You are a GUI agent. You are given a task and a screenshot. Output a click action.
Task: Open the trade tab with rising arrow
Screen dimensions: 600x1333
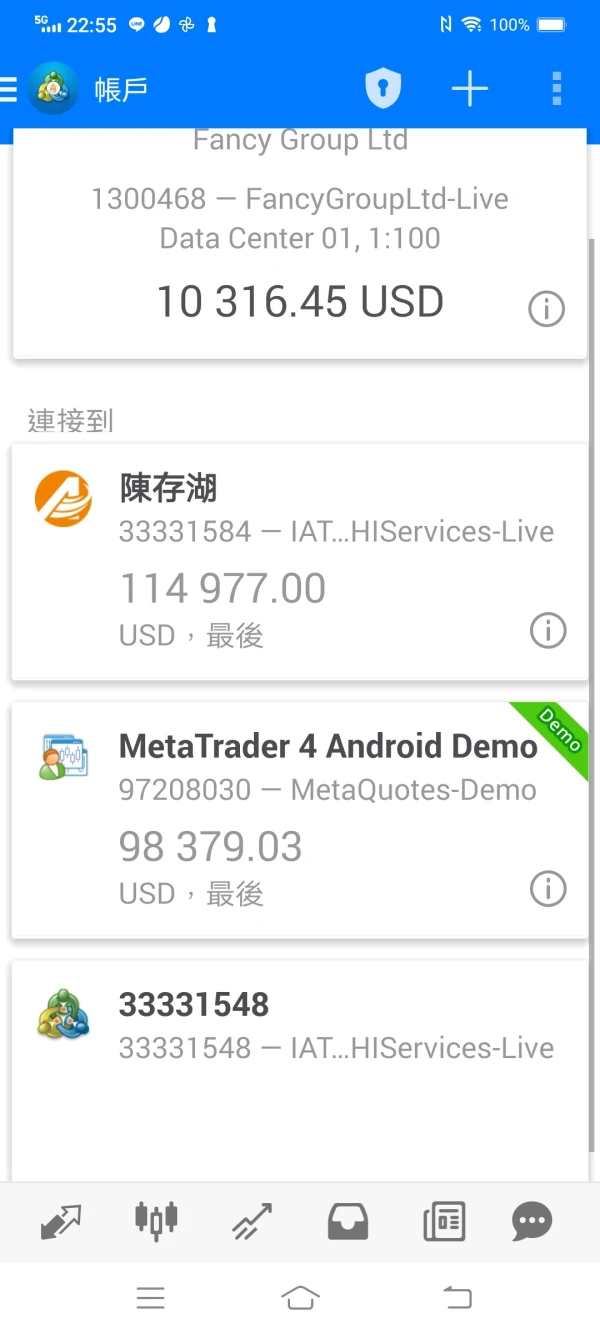(x=252, y=1221)
